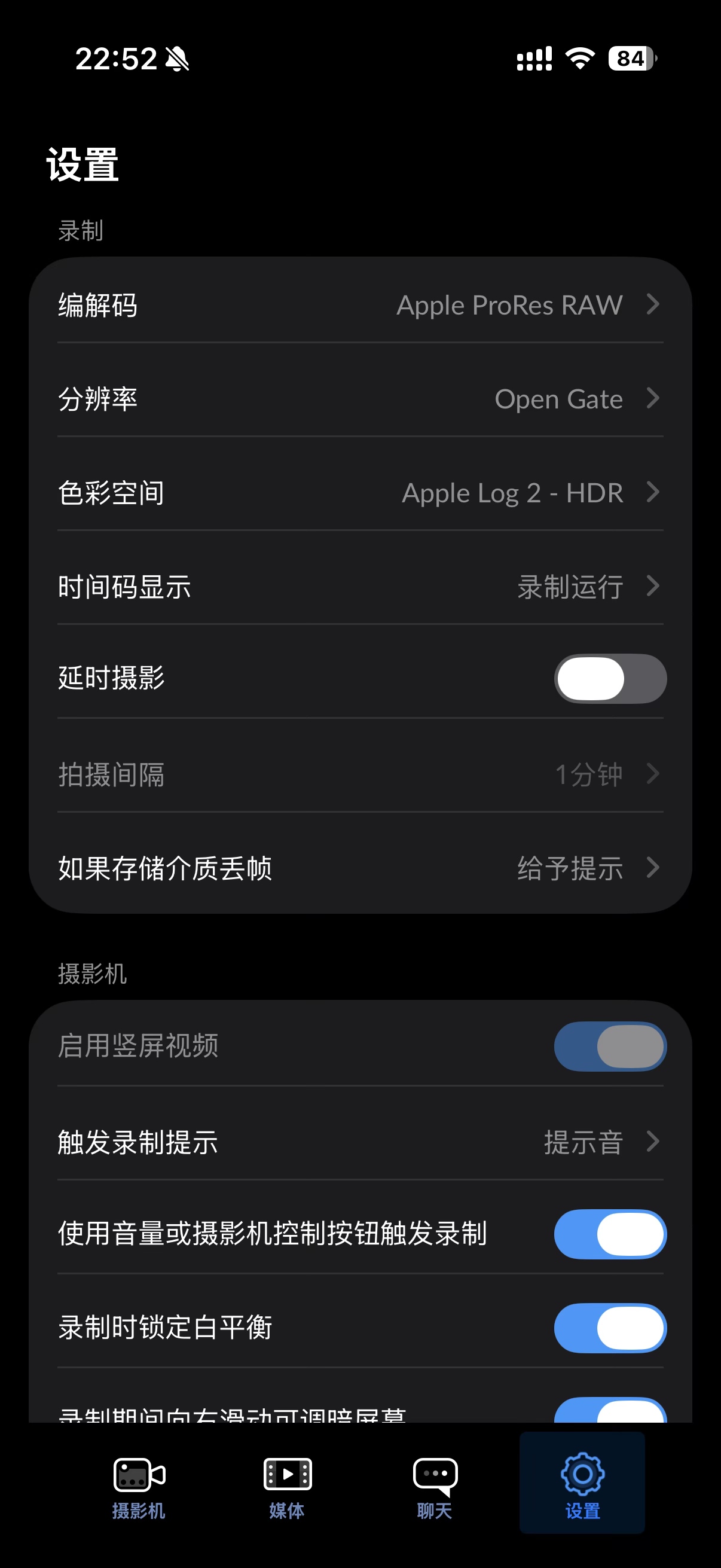Open the 编解码 codec setting
This screenshot has width=721, height=1568.
click(x=360, y=305)
